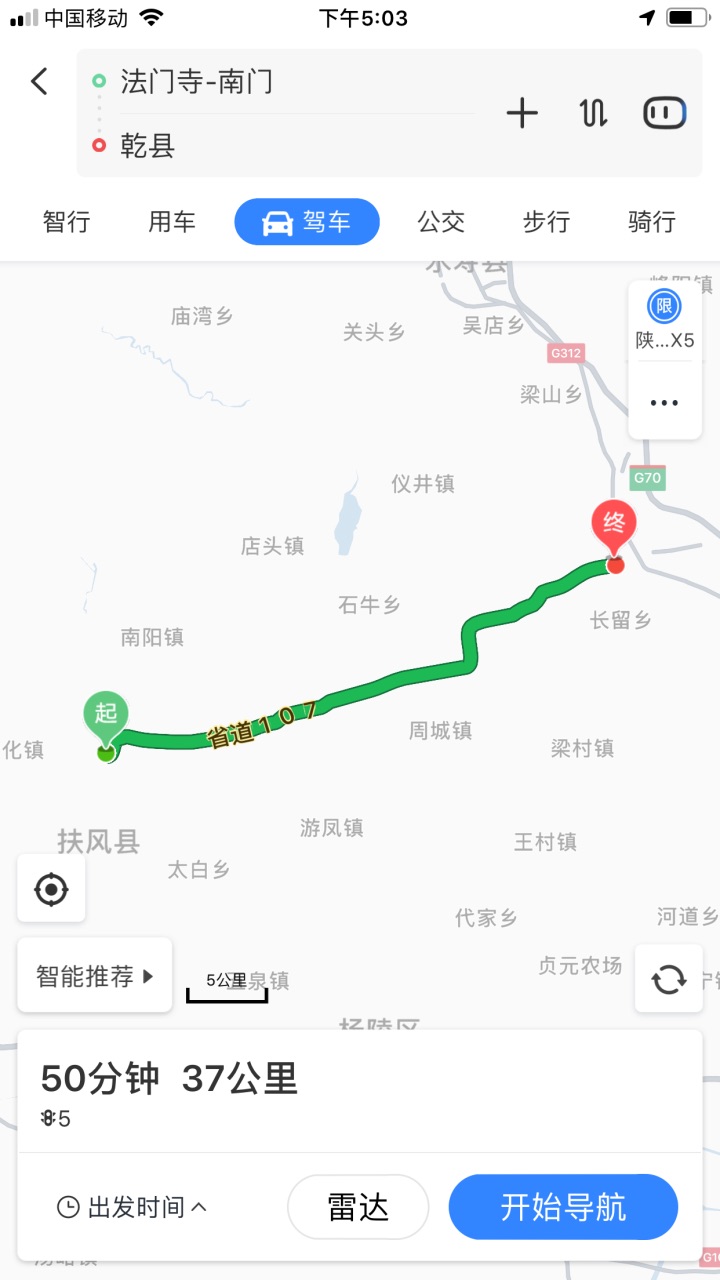Select the 驾车 driving tab
This screenshot has height=1280, width=720.
(x=307, y=221)
